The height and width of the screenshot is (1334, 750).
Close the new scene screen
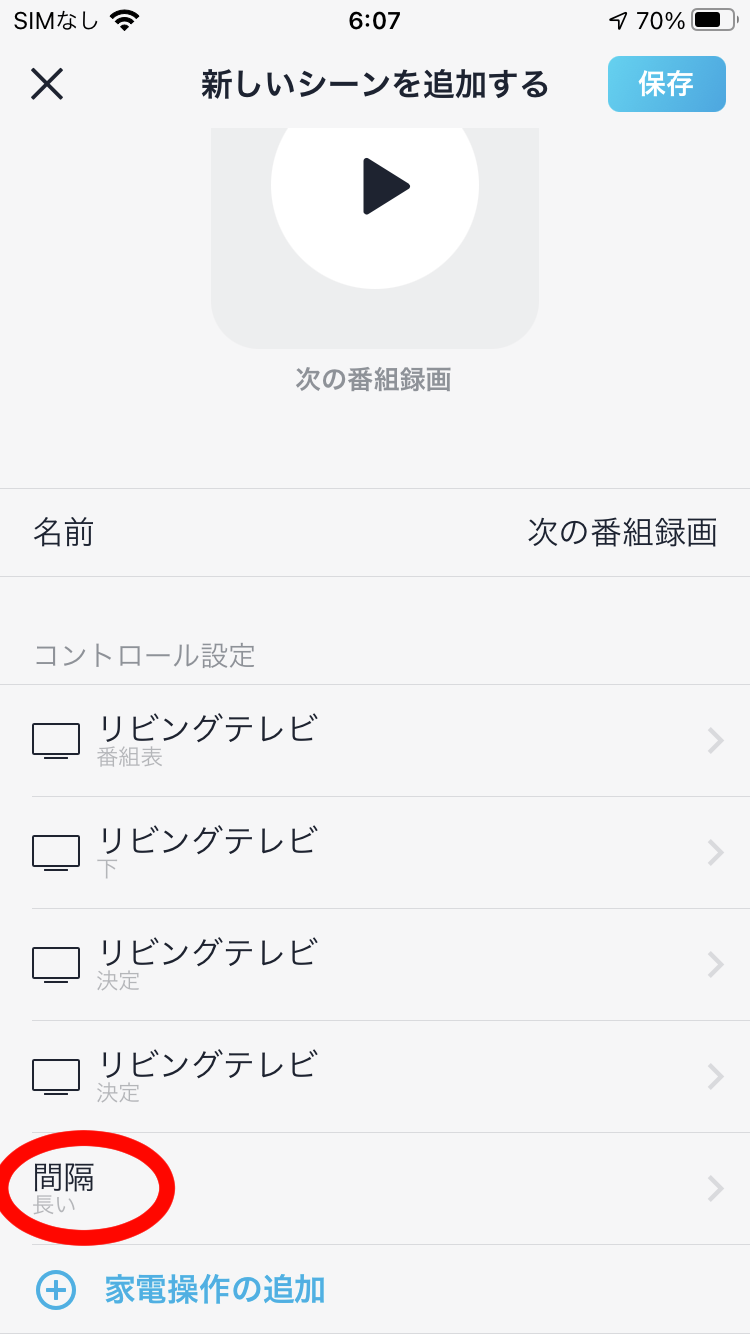pos(47,84)
